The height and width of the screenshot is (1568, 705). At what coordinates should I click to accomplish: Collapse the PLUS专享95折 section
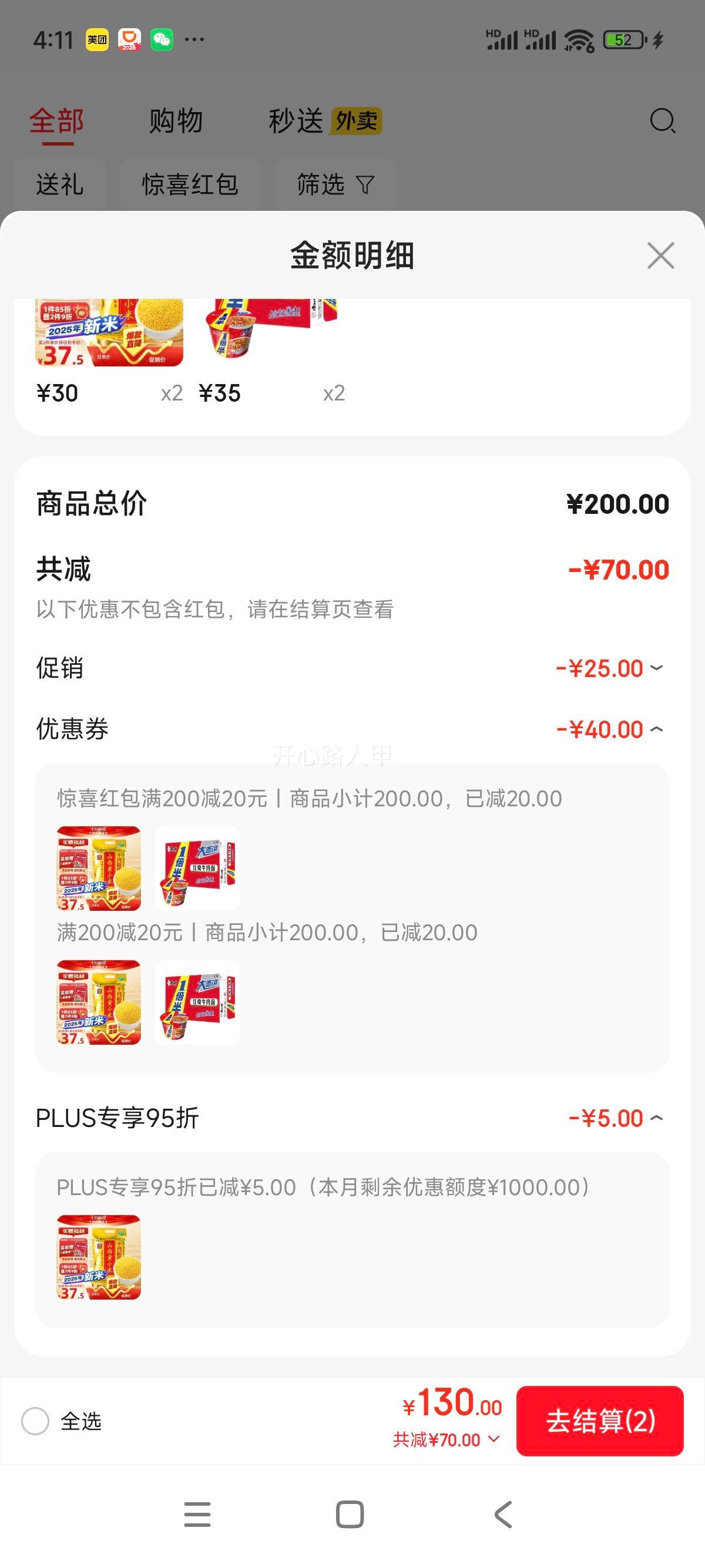[656, 1118]
